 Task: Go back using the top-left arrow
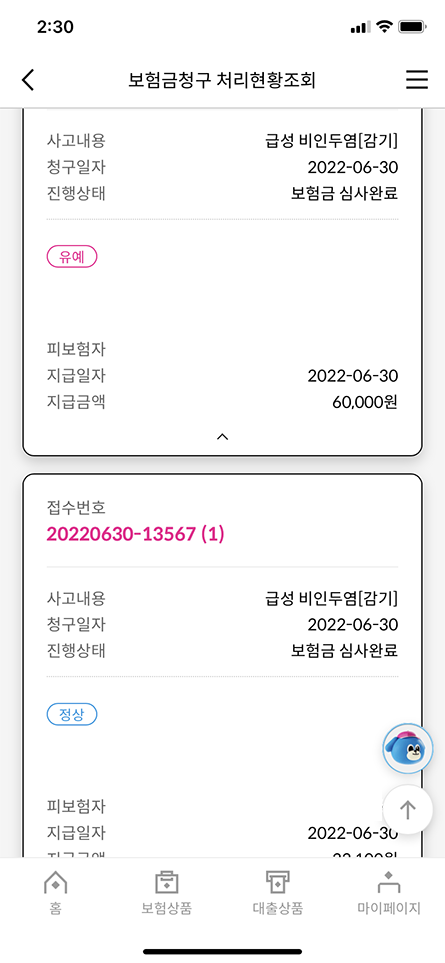28,80
